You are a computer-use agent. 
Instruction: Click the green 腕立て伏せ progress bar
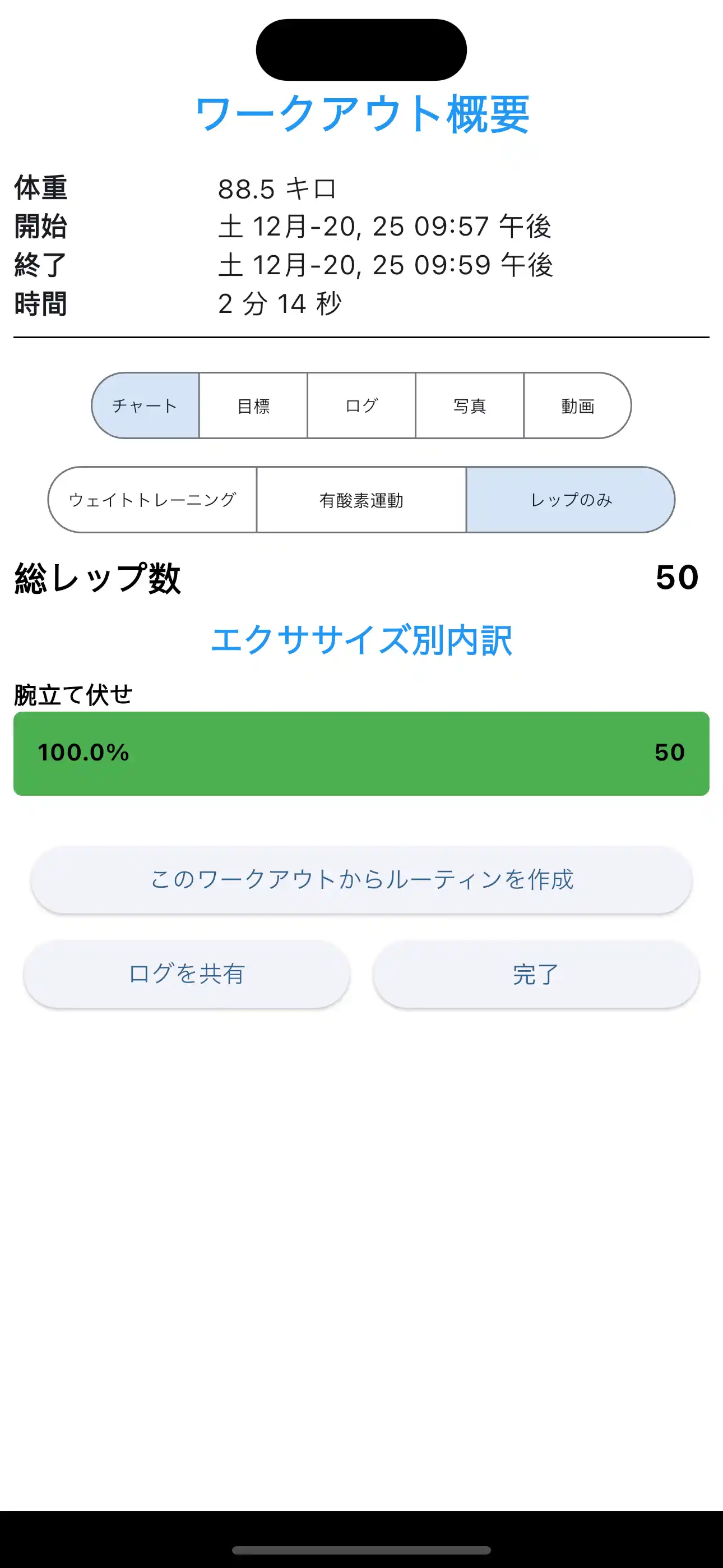361,754
